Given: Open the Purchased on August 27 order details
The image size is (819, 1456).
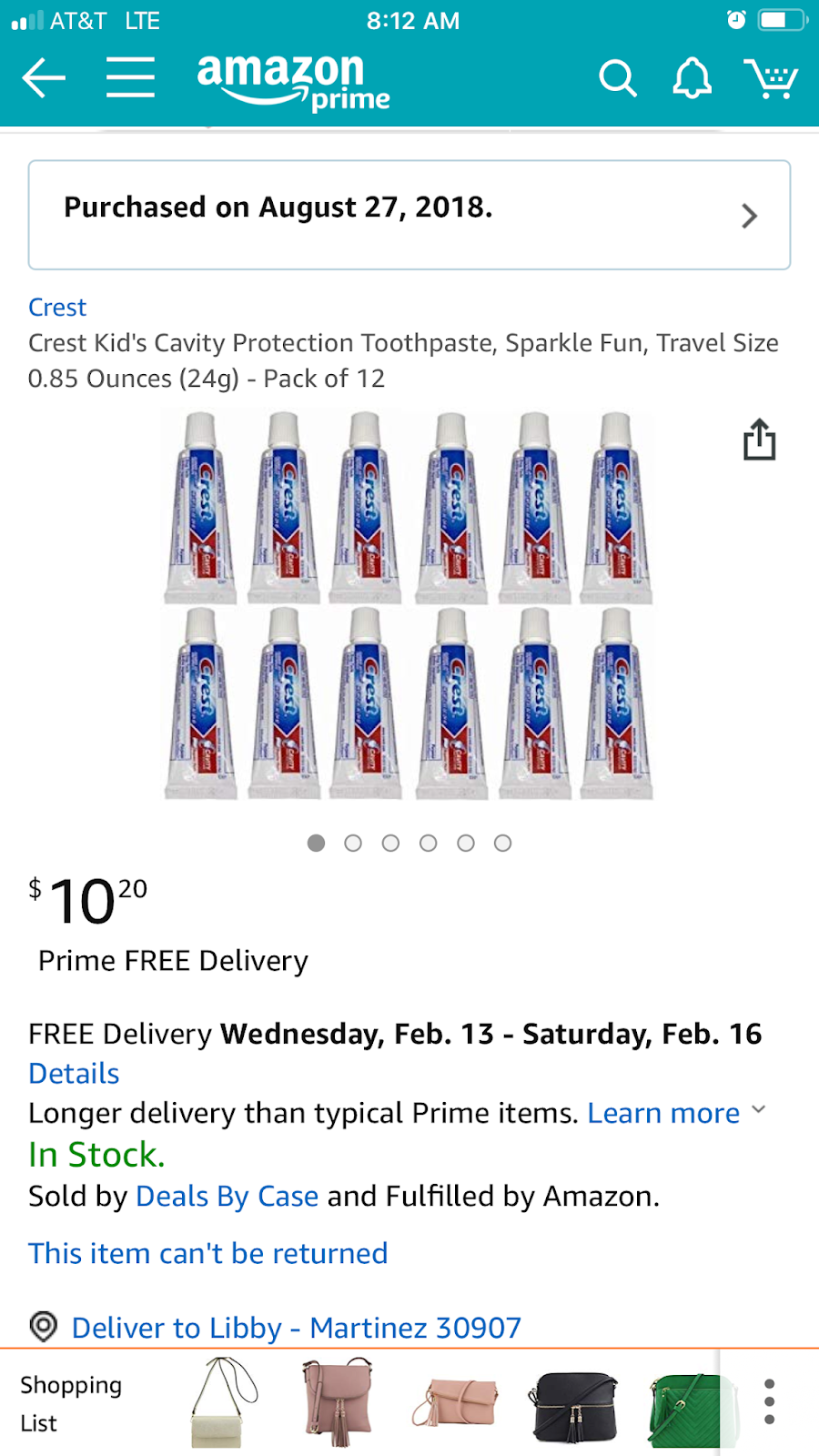Looking at the screenshot, I should [x=409, y=215].
